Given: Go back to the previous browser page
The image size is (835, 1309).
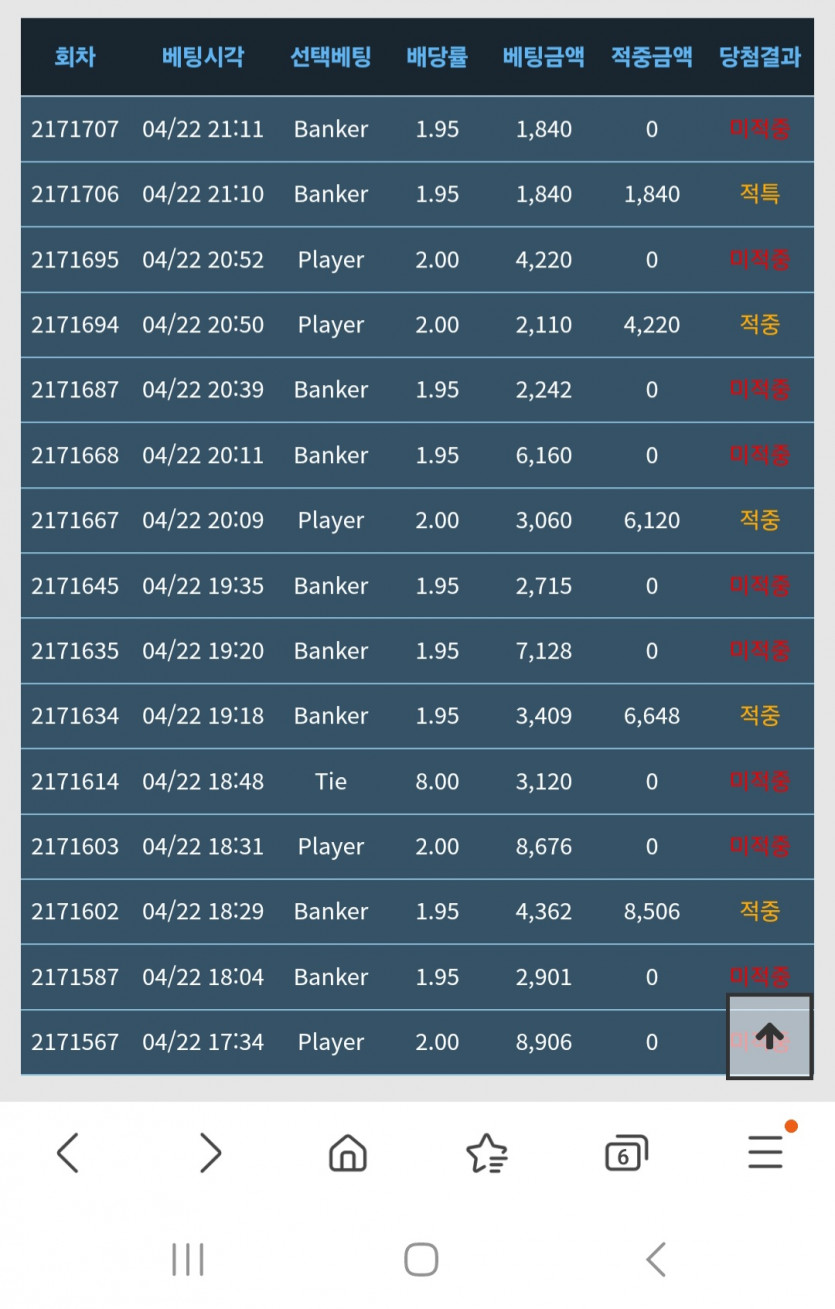Looking at the screenshot, I should pos(67,1153).
